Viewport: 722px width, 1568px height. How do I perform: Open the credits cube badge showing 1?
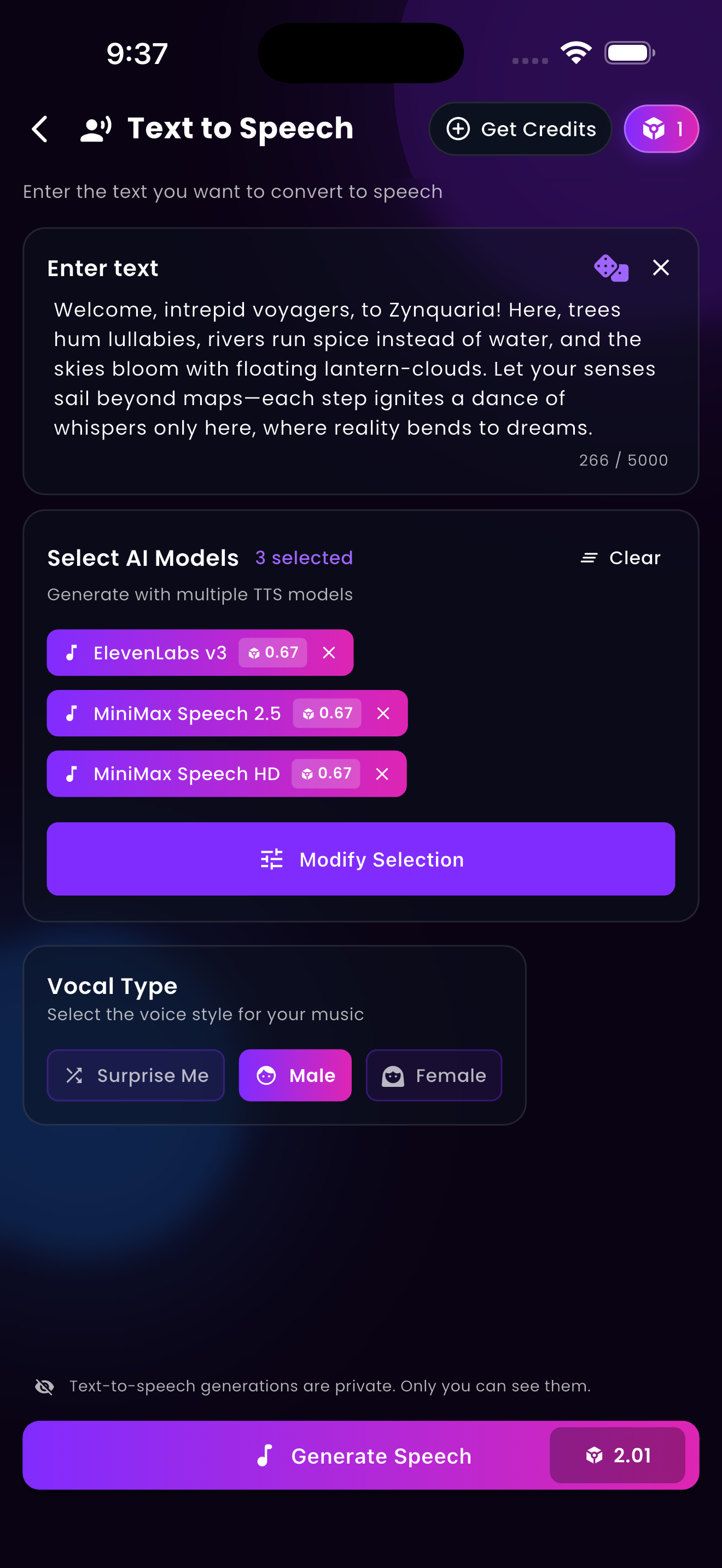click(661, 128)
